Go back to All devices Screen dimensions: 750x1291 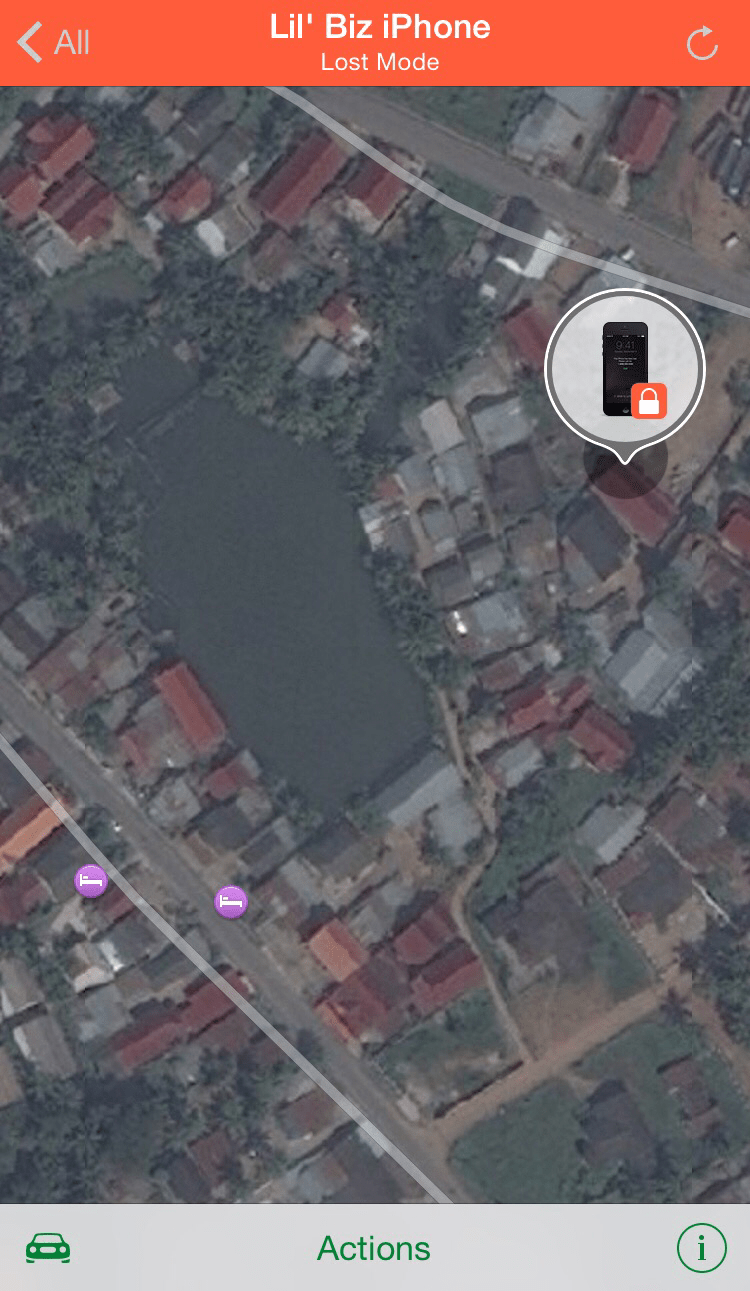click(54, 43)
